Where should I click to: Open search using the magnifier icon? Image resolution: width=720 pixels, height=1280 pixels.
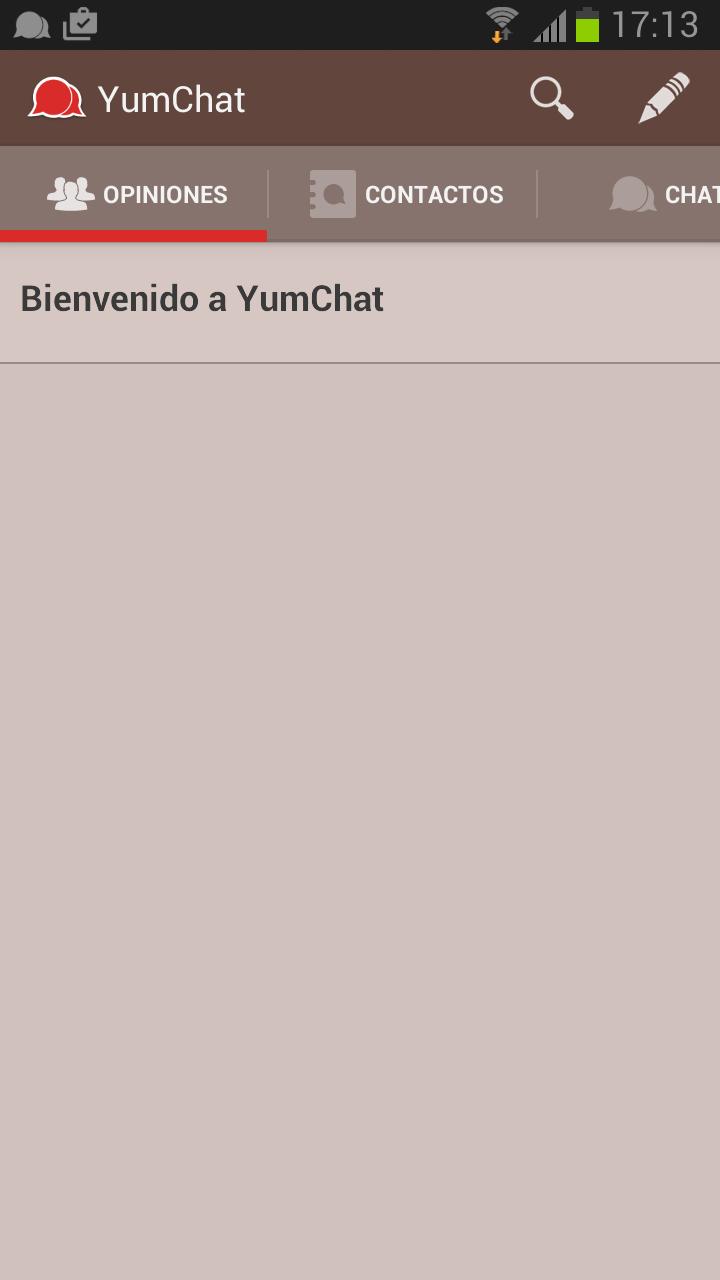[551, 97]
